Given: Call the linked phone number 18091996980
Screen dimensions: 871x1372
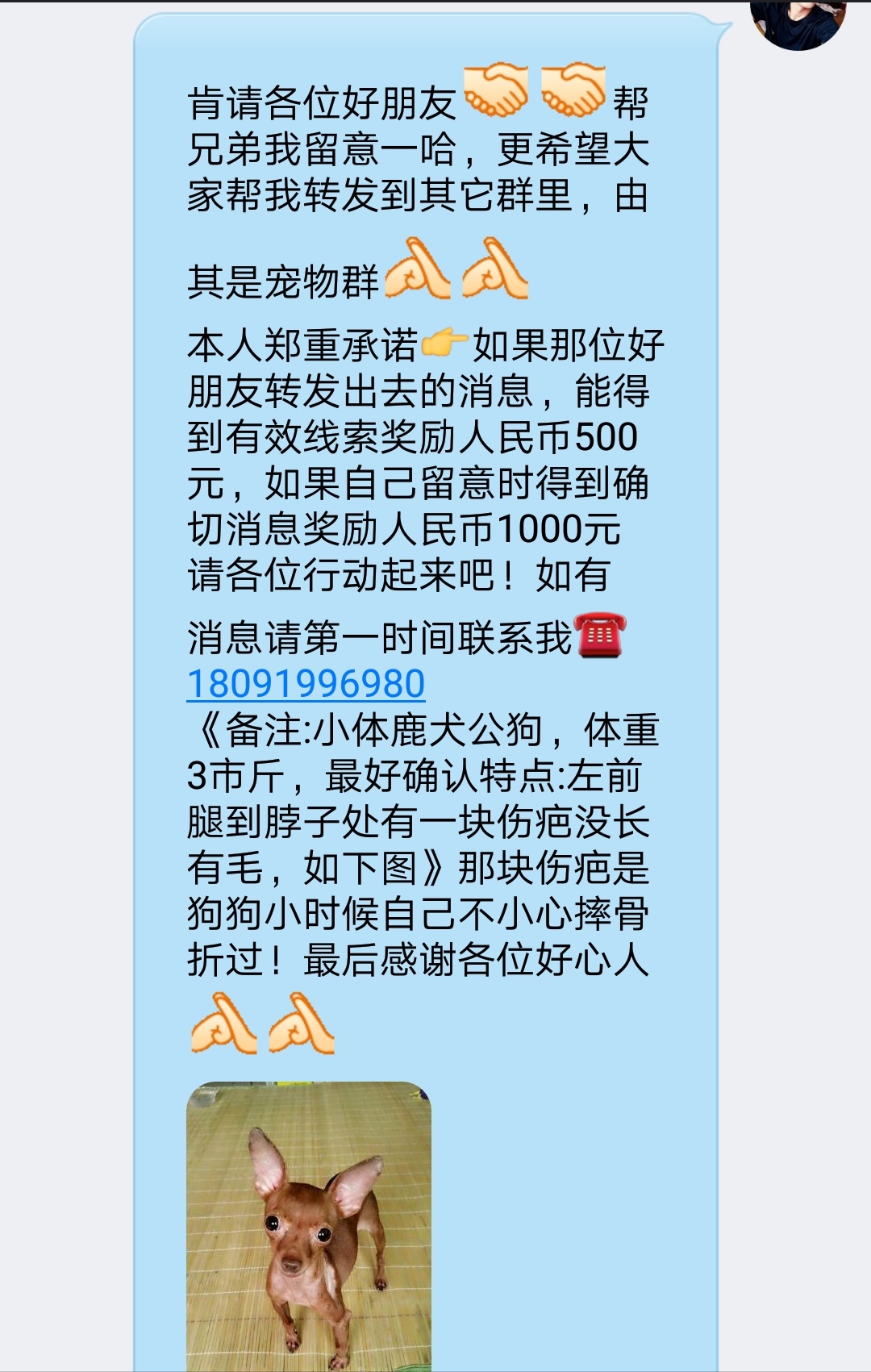Looking at the screenshot, I should tap(306, 684).
